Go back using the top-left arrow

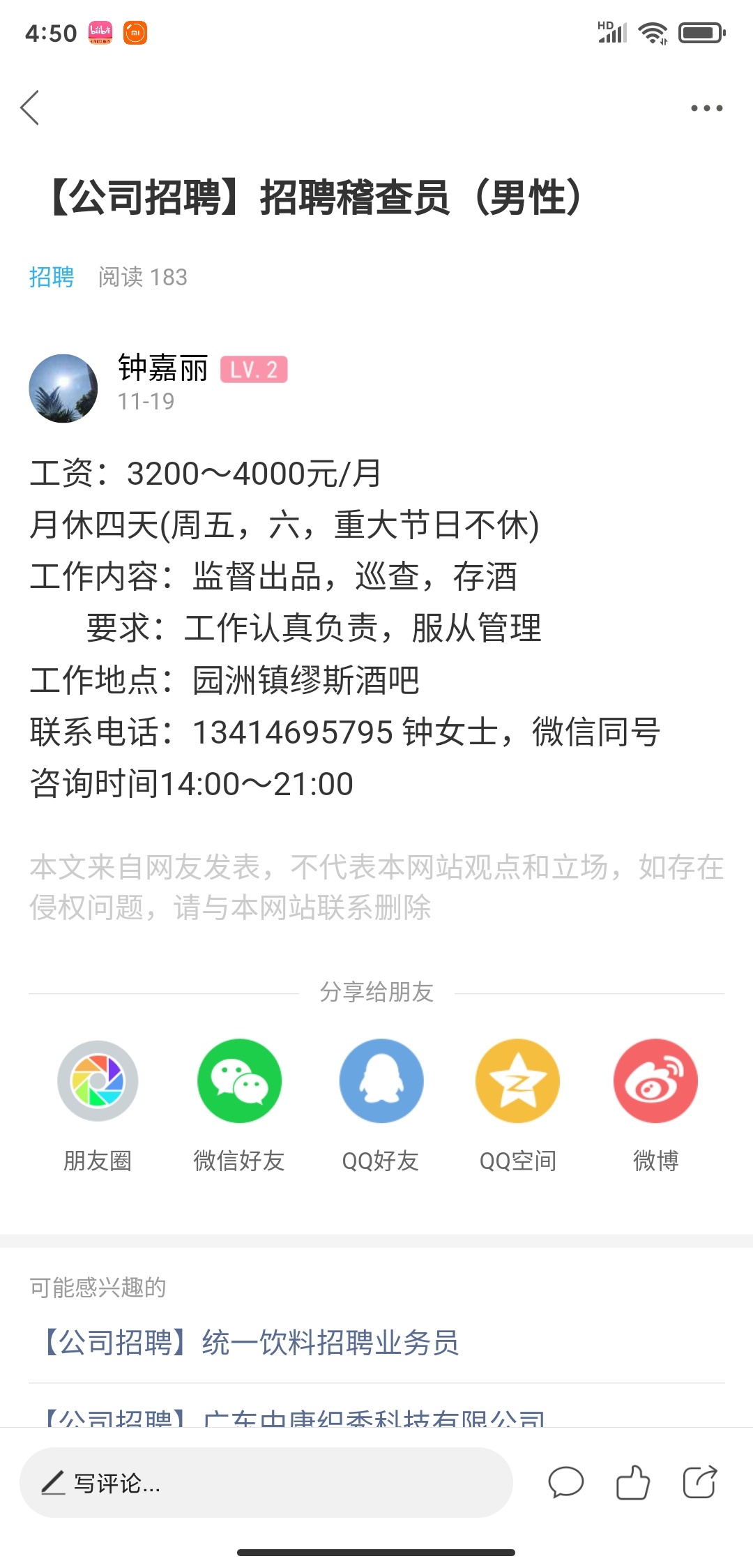point(30,108)
